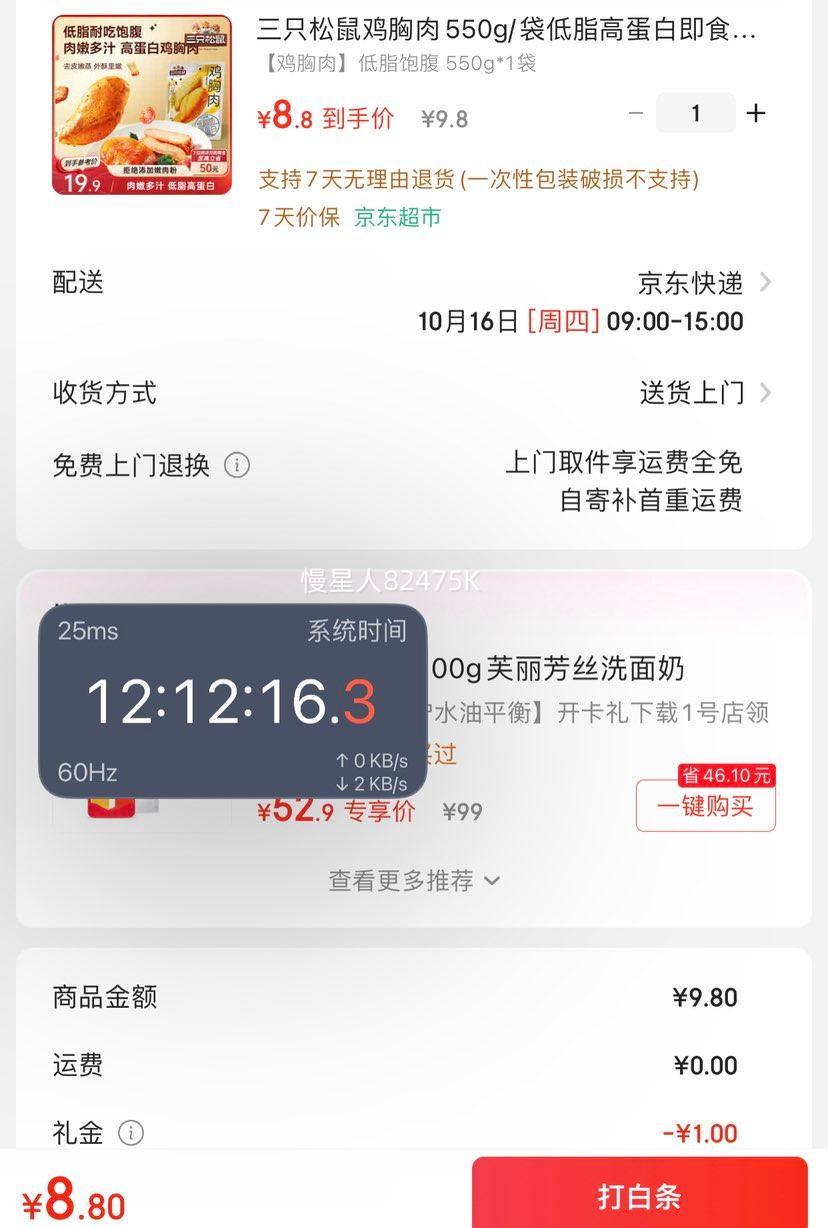Show info about 免费上门退换
This screenshot has height=1228, width=828.
click(237, 465)
